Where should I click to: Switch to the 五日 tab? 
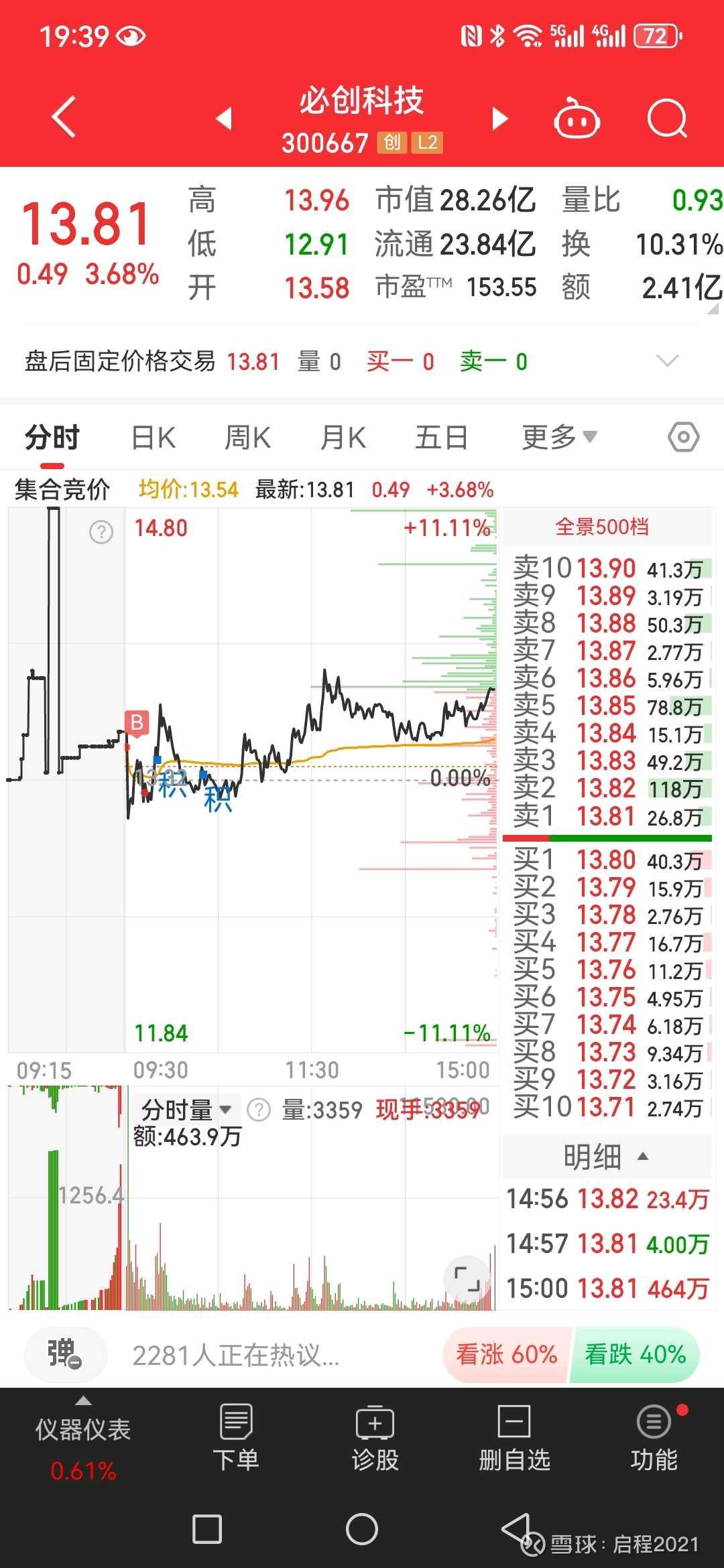[x=441, y=438]
